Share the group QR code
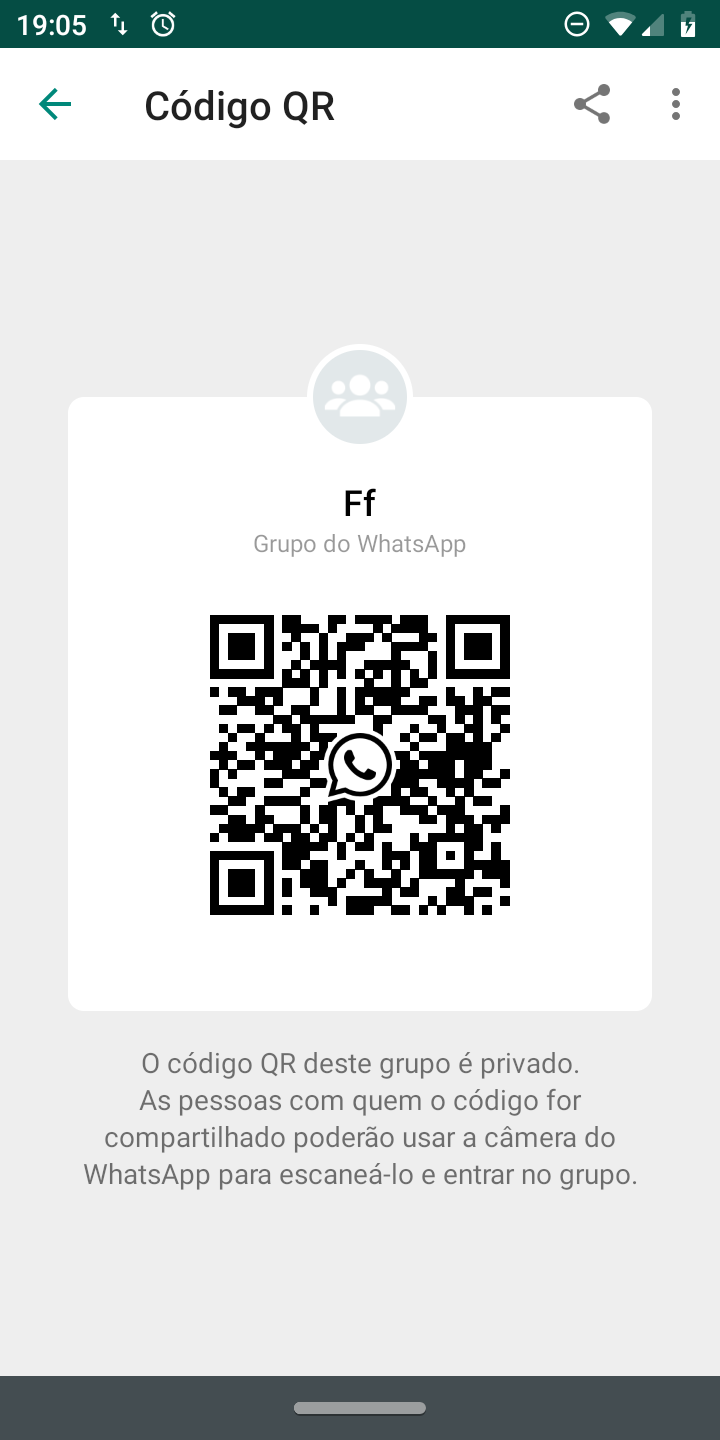The image size is (720, 1440). coord(592,104)
